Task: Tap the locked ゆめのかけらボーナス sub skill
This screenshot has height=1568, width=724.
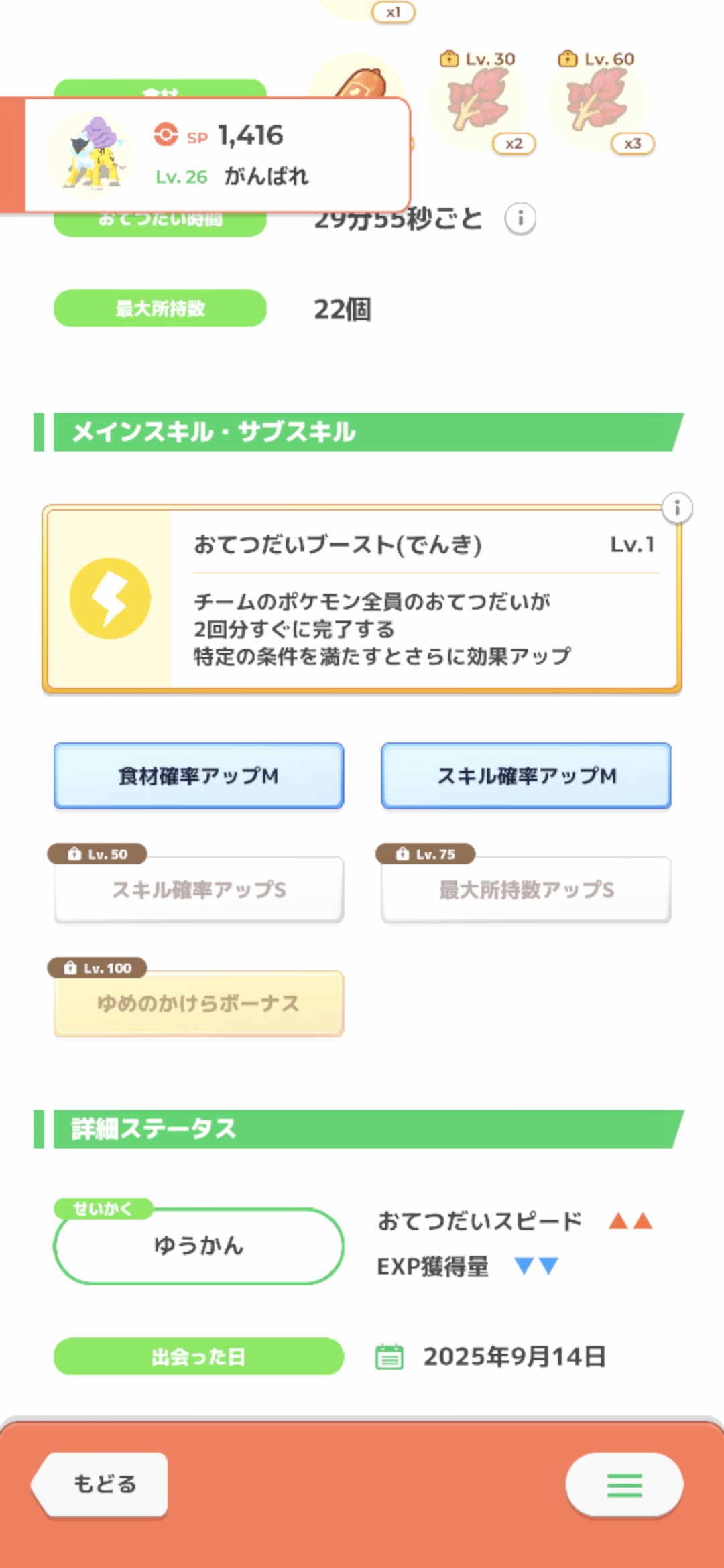Action: pyautogui.click(x=199, y=1003)
